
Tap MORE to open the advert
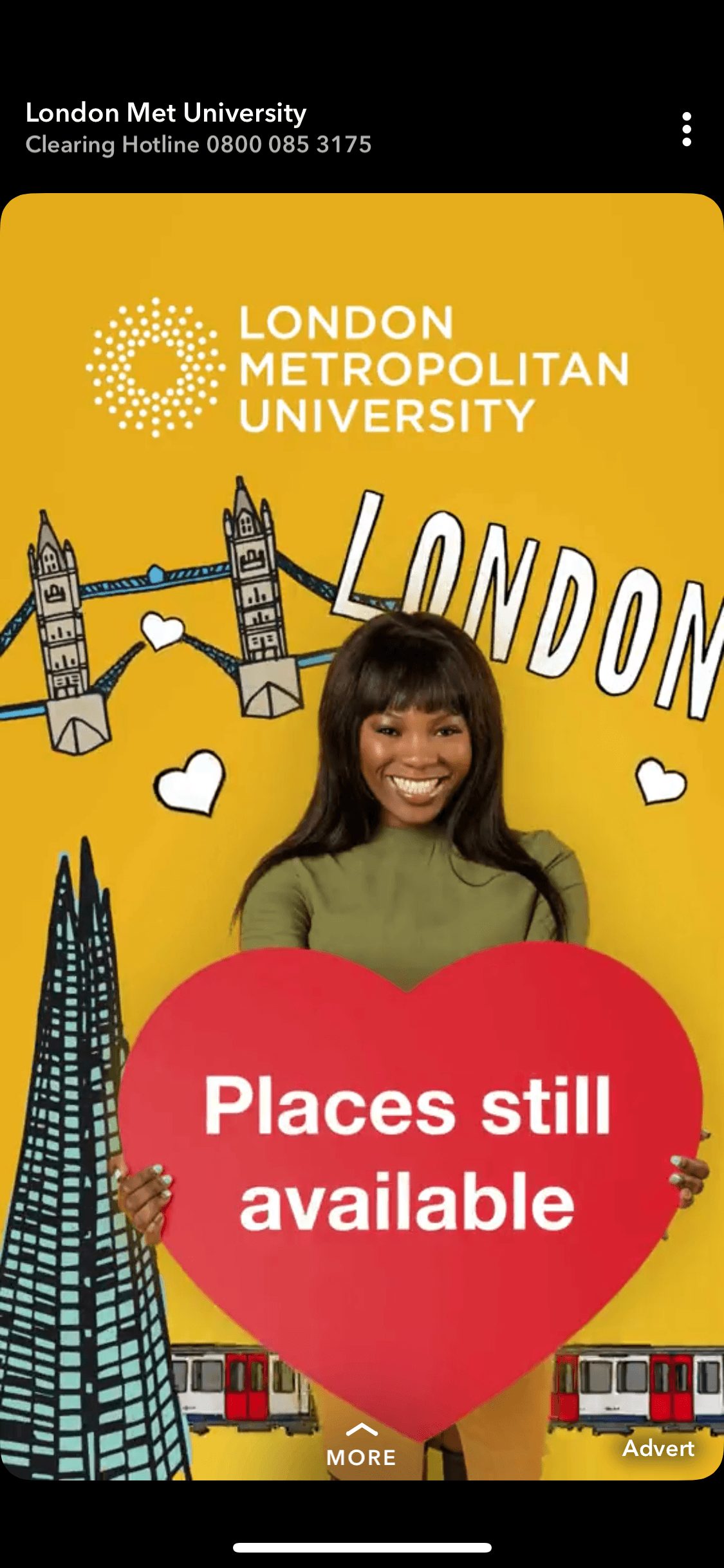(x=361, y=1446)
